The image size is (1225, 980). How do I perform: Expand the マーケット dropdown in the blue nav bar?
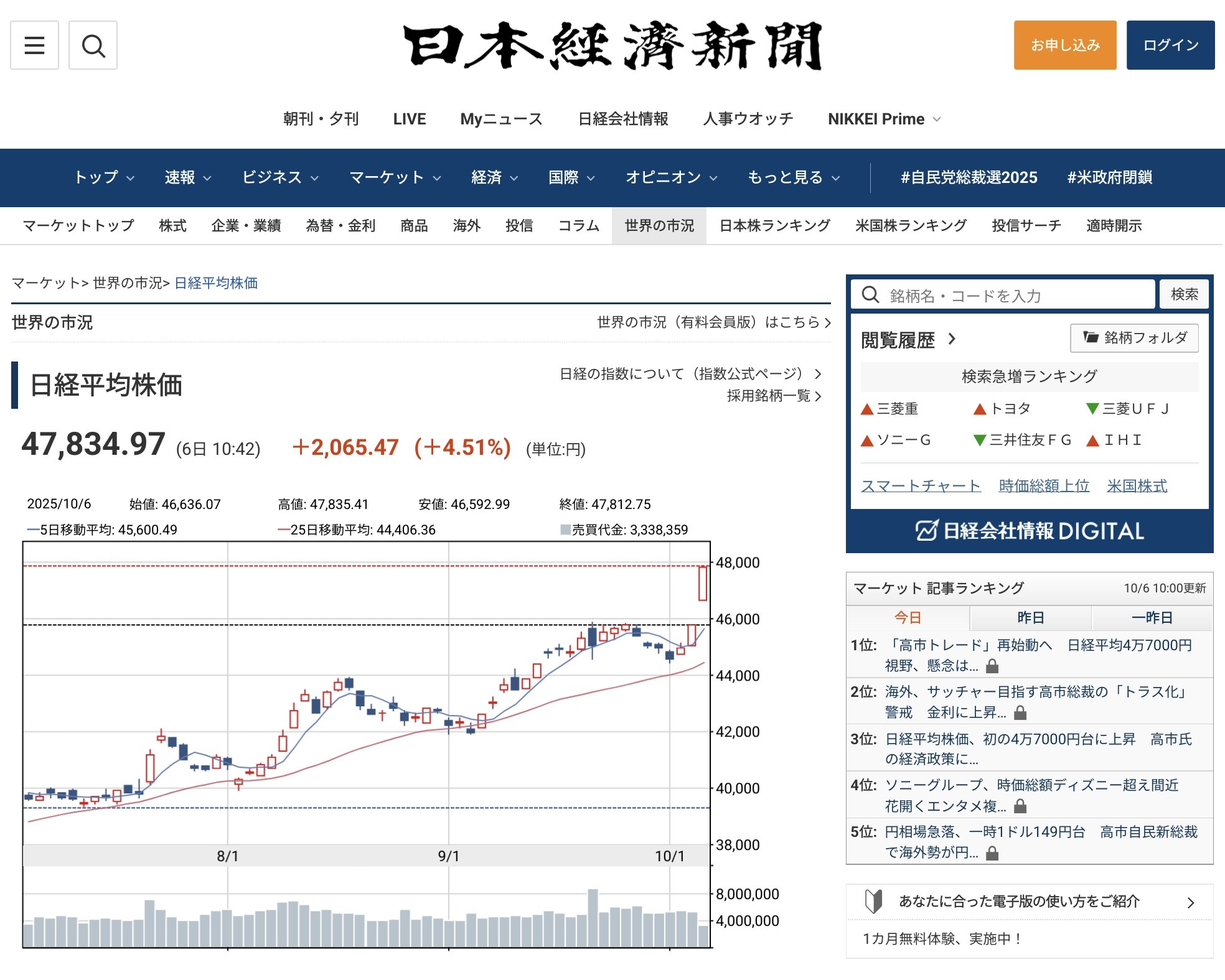point(395,177)
